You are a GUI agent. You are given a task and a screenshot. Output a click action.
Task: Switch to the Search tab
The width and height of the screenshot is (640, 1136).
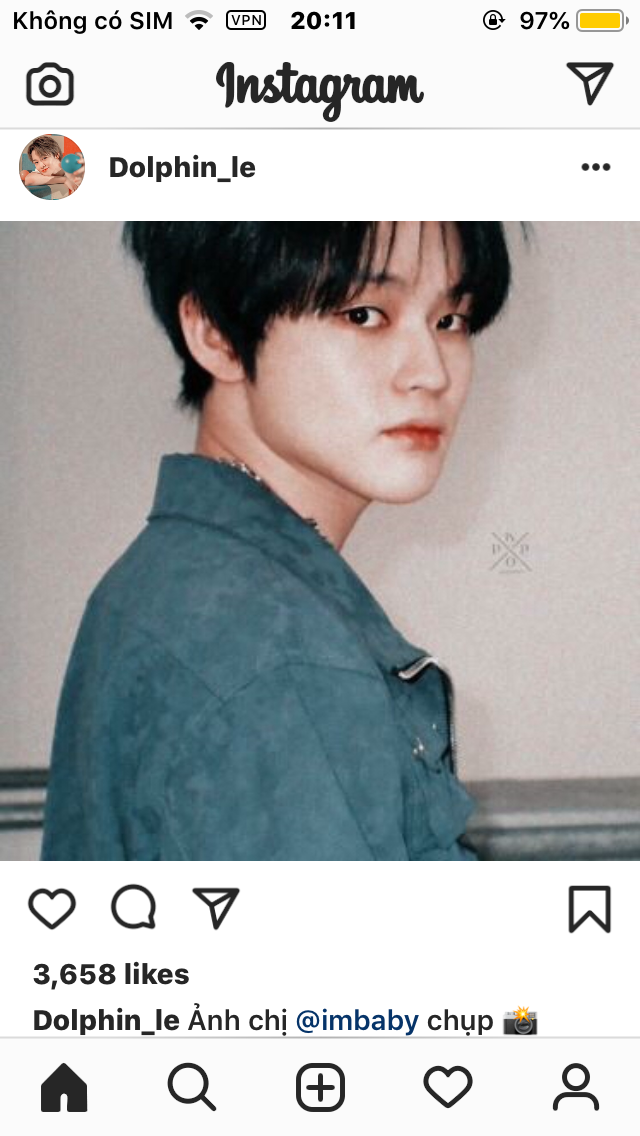pos(192,1087)
